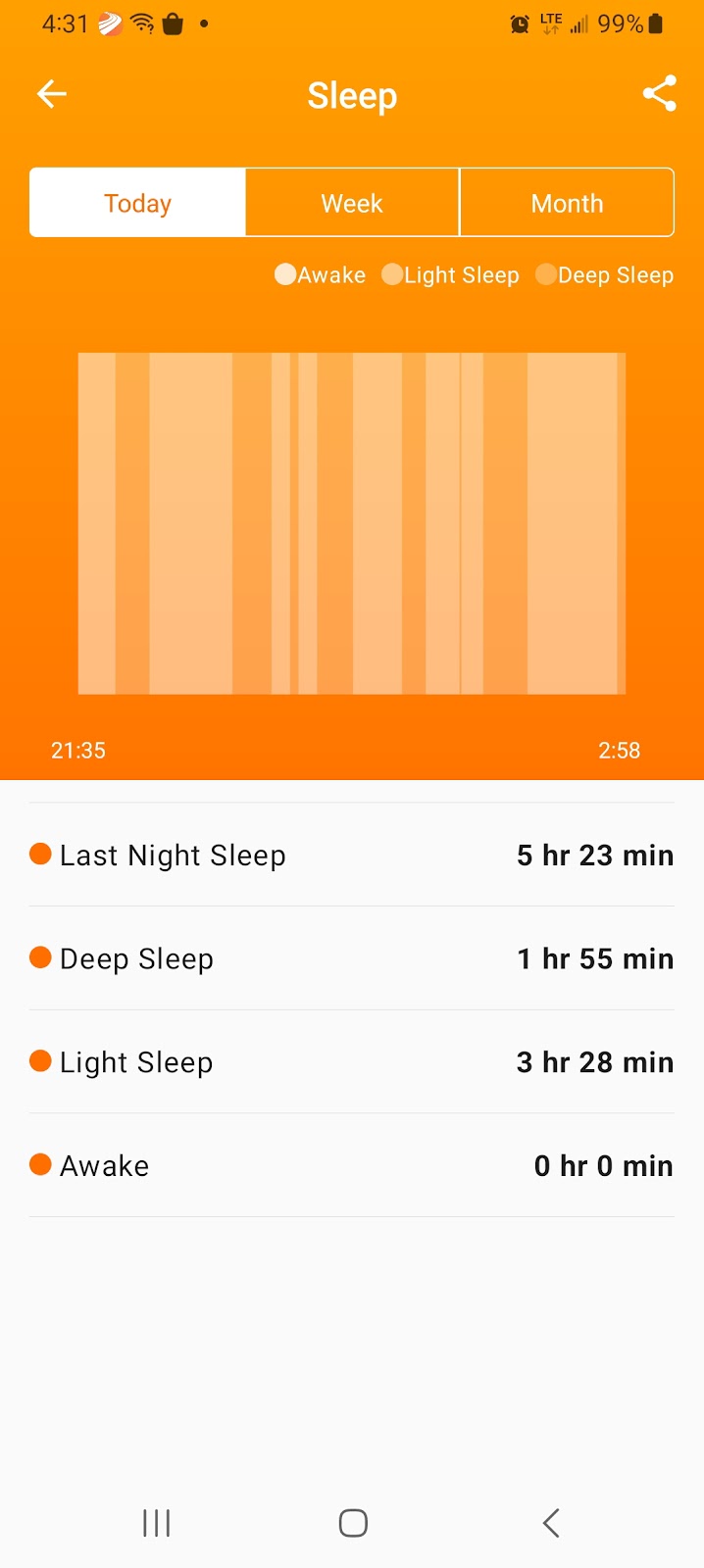Tap the system home button
This screenshot has height=1568, width=704.
pyautogui.click(x=353, y=1523)
